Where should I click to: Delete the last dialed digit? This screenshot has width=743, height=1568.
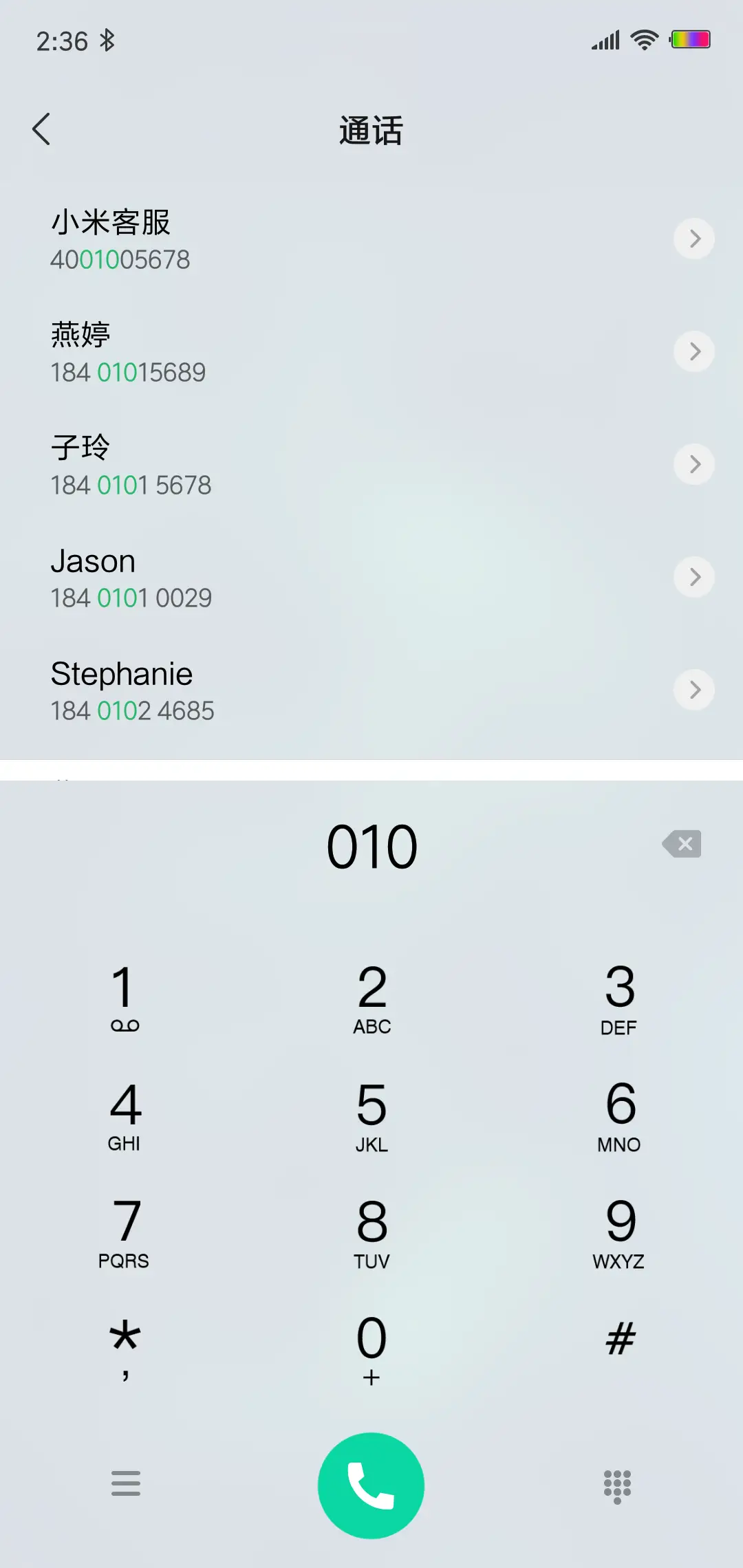coord(682,844)
